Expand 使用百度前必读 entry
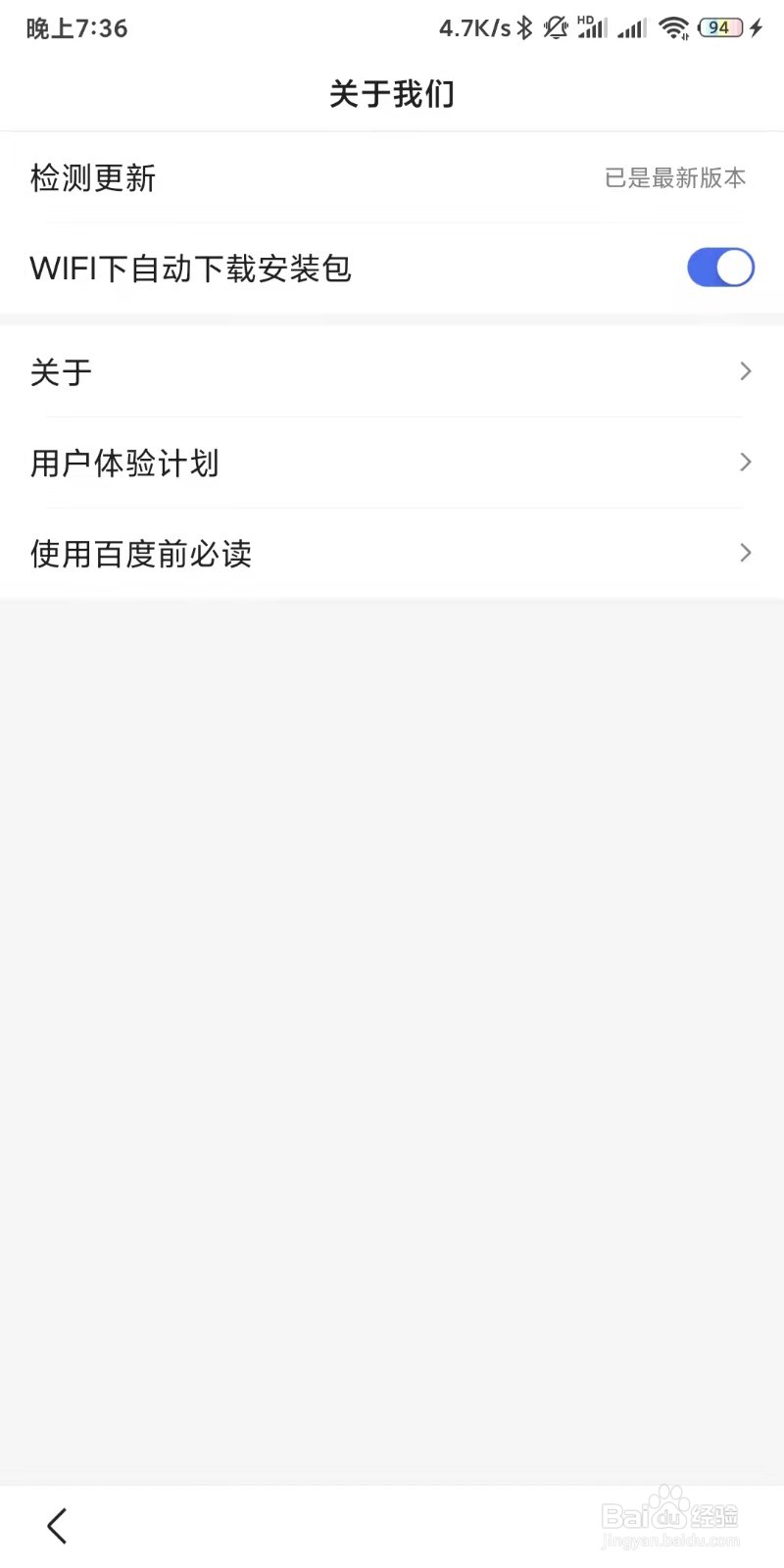 744,553
